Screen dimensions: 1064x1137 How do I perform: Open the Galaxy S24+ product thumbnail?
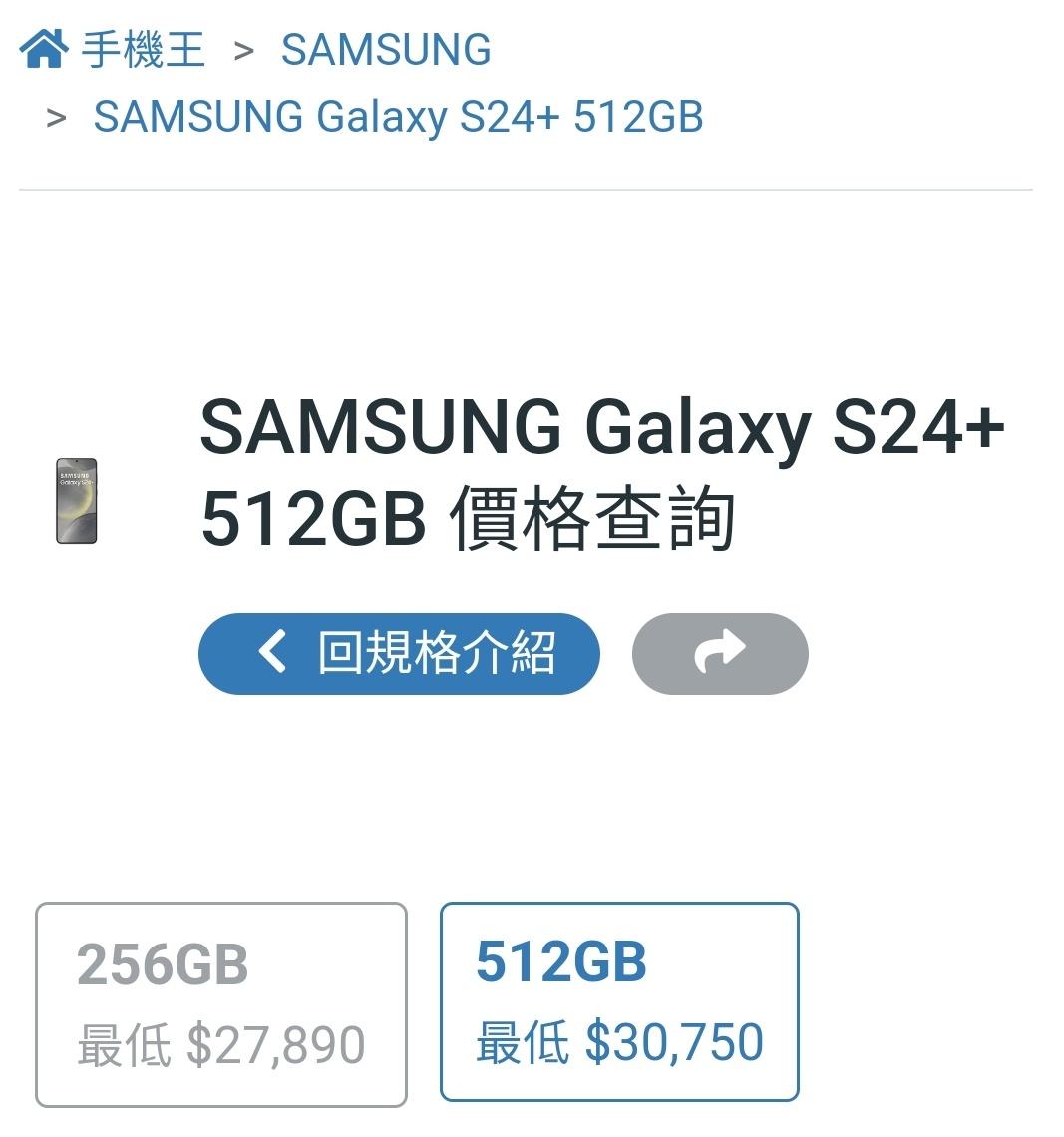[x=77, y=501]
